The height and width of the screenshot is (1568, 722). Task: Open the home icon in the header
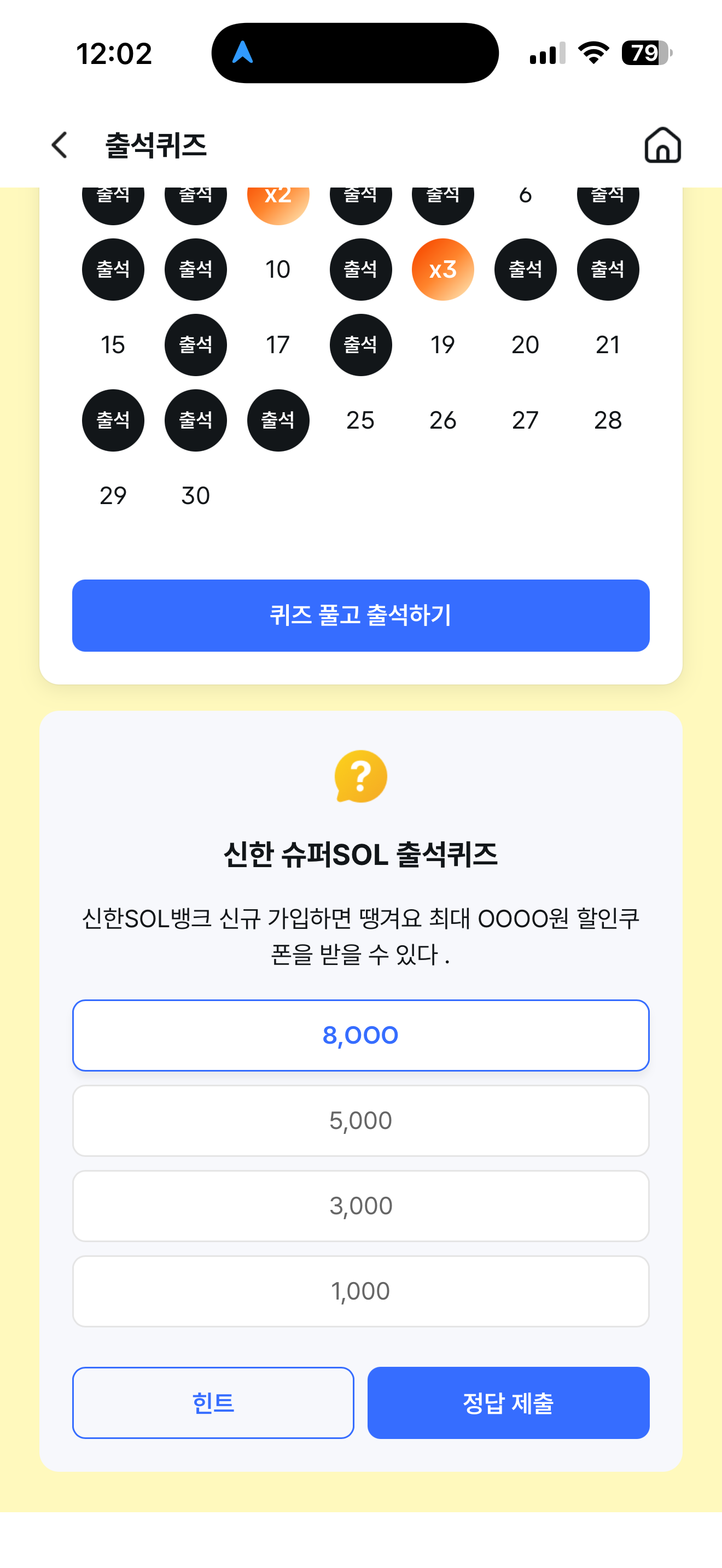tap(662, 145)
